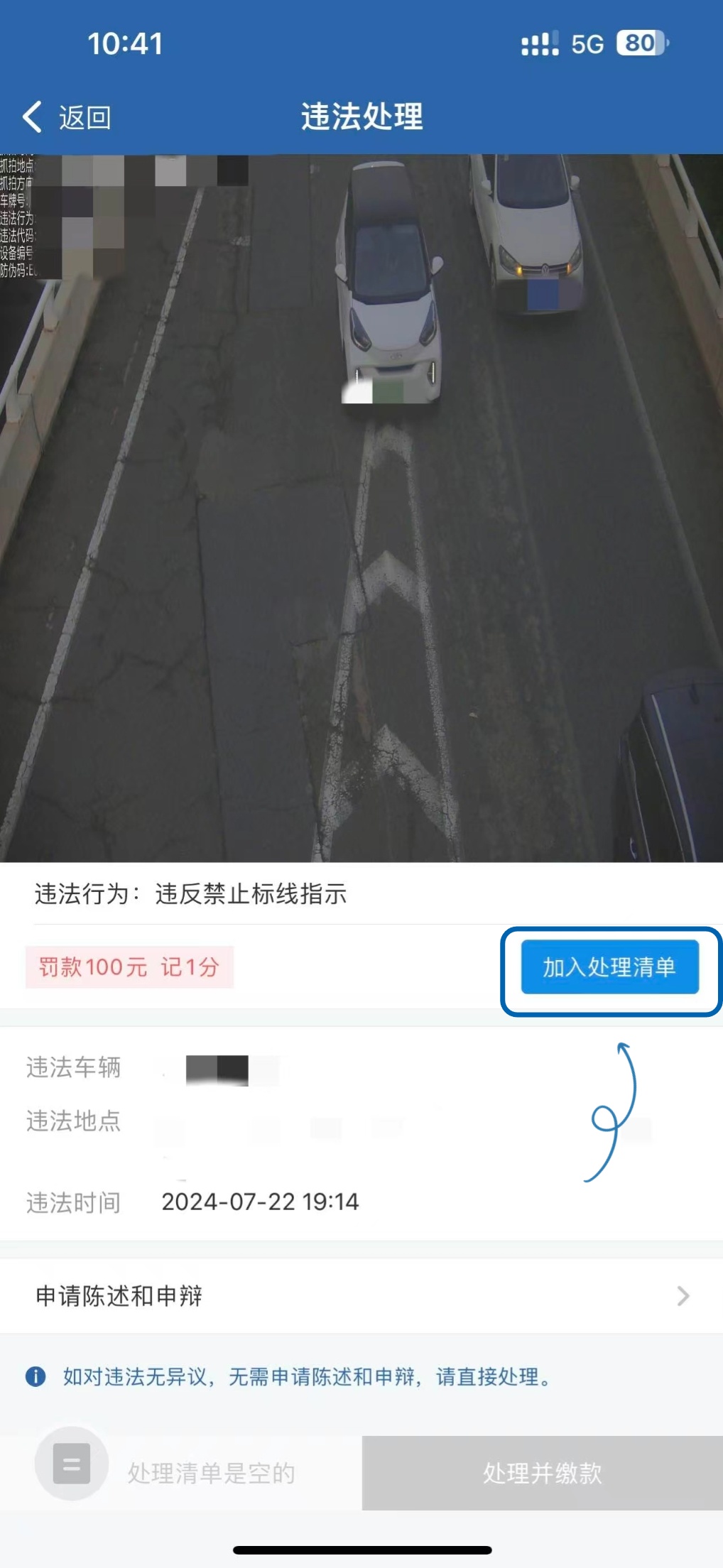723x1568 pixels.
Task: Tap the 处理并缴款 button
Action: [542, 1473]
